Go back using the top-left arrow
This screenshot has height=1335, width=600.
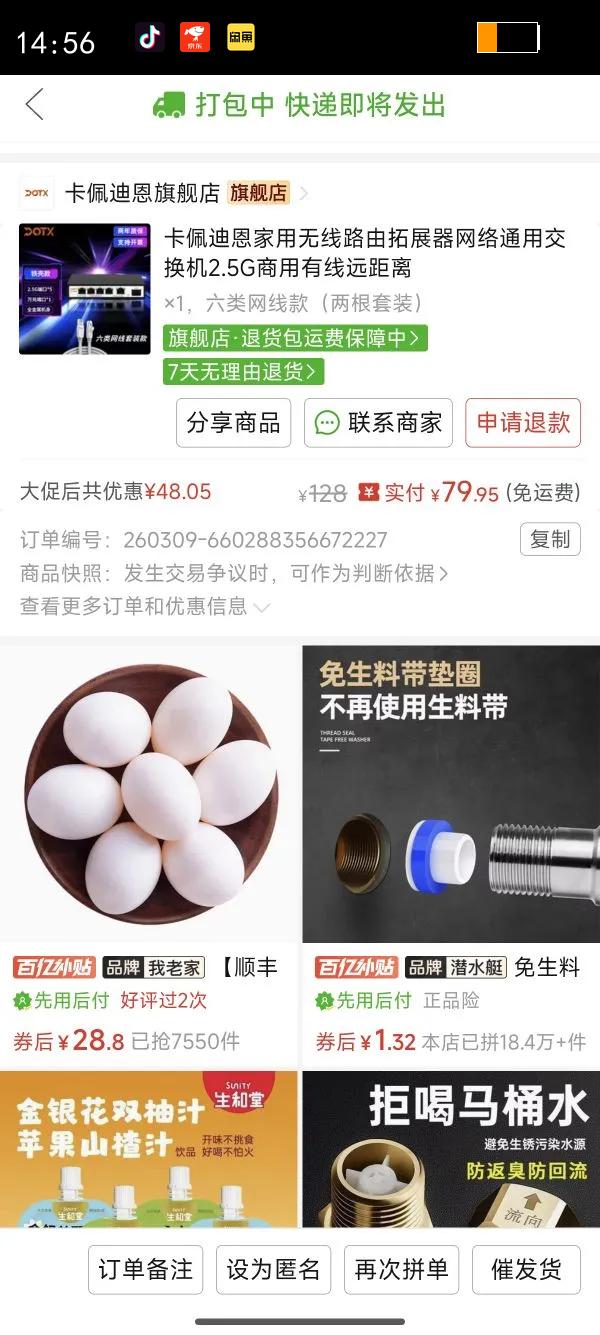tap(35, 104)
